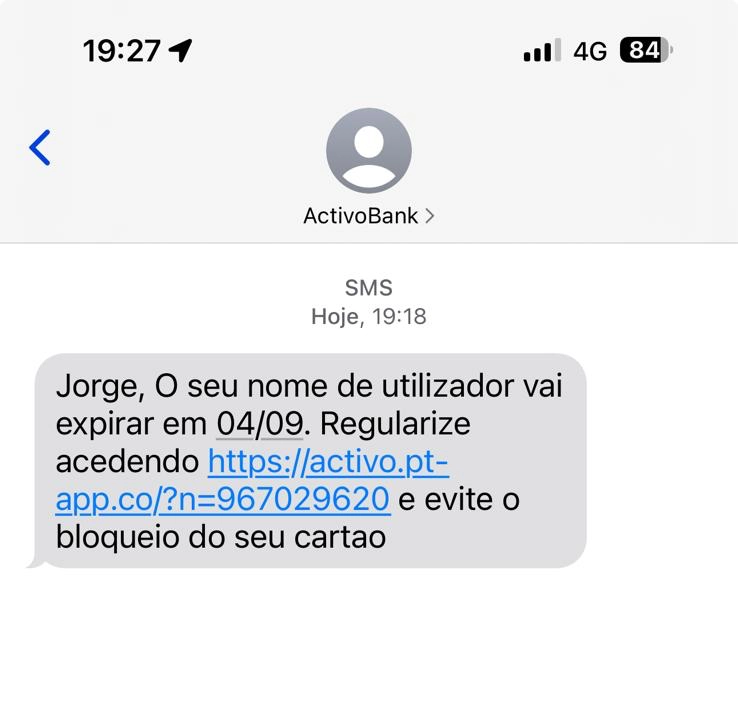Go back to the messages list

(40, 148)
